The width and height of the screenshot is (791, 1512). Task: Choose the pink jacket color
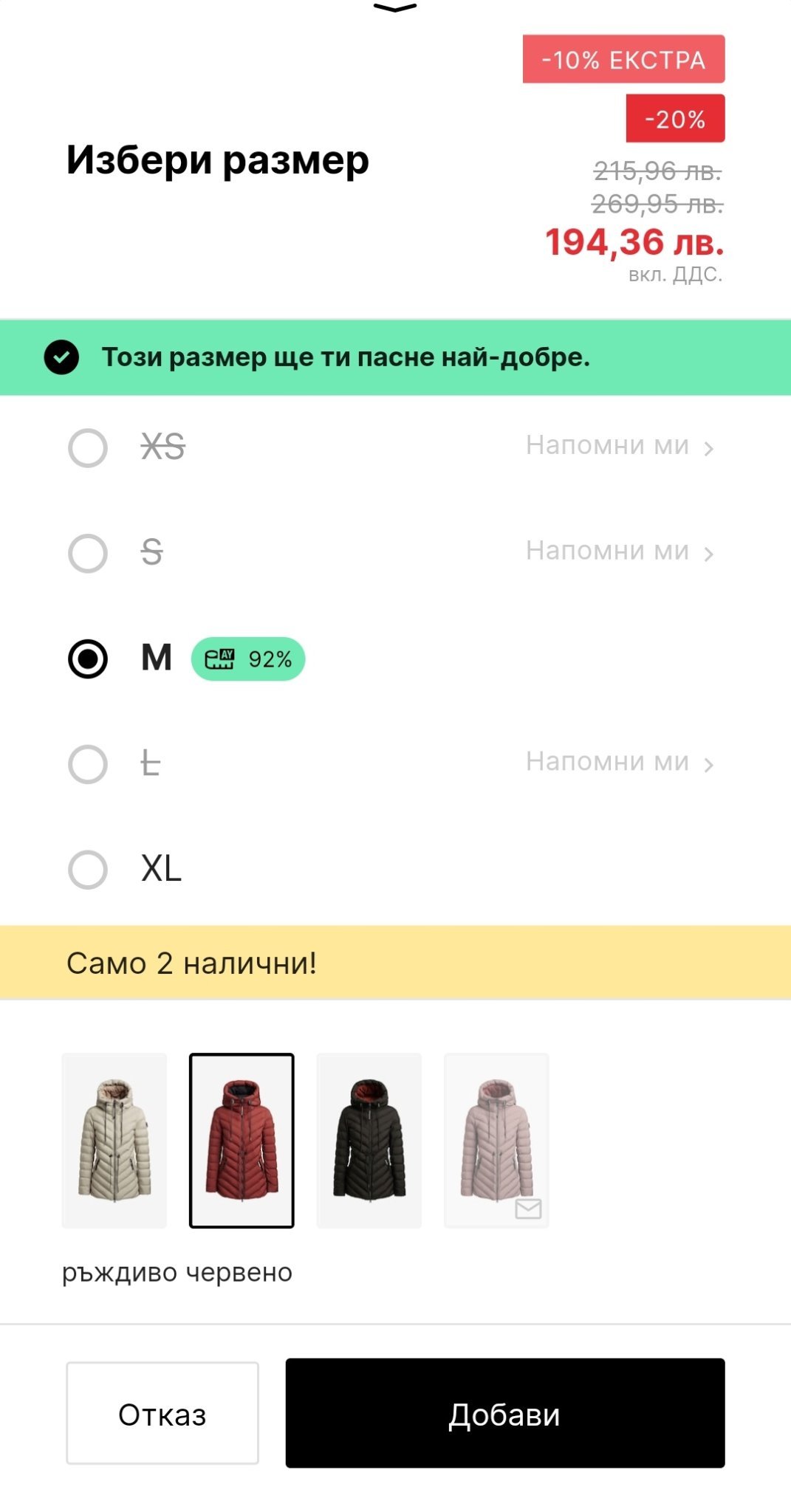[496, 1141]
